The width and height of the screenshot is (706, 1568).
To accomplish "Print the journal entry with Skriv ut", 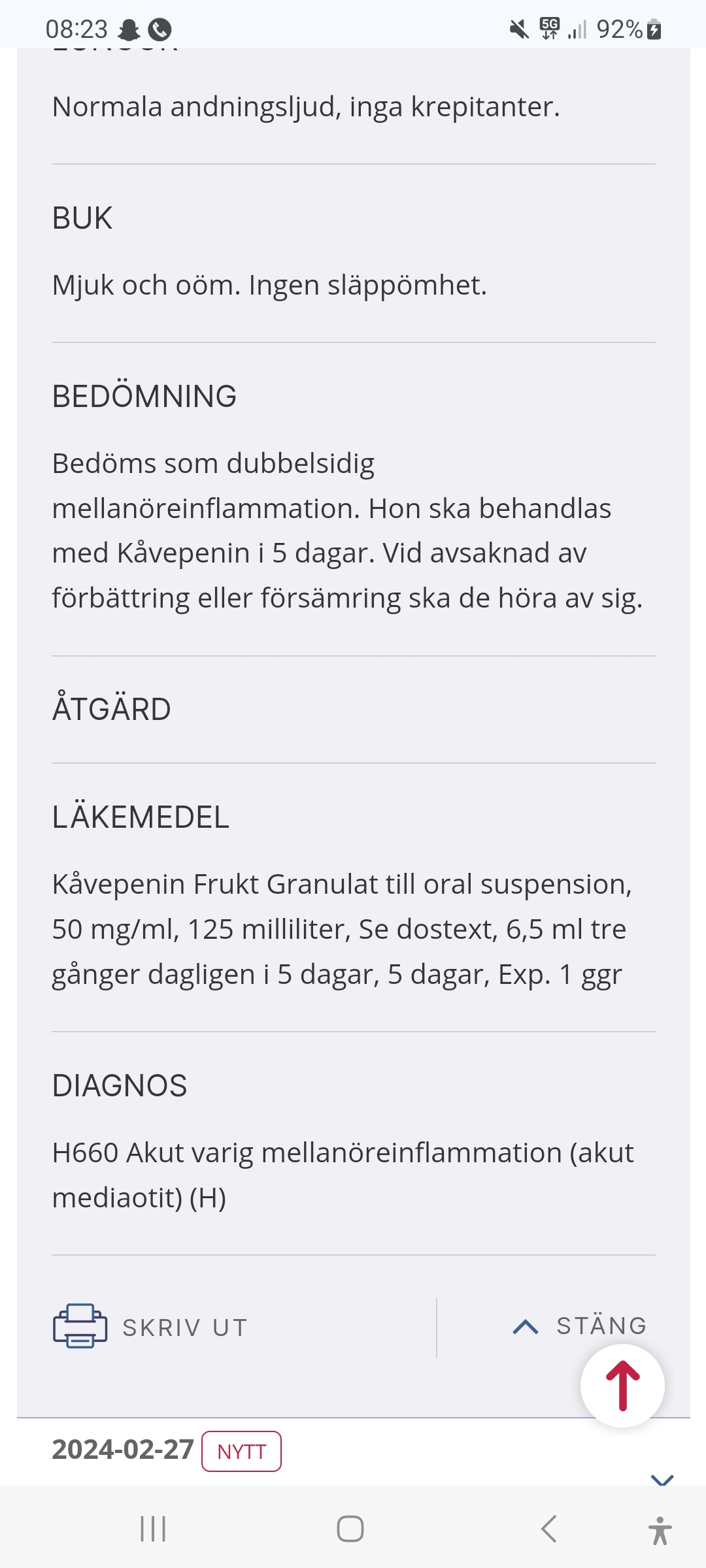I will click(151, 1327).
